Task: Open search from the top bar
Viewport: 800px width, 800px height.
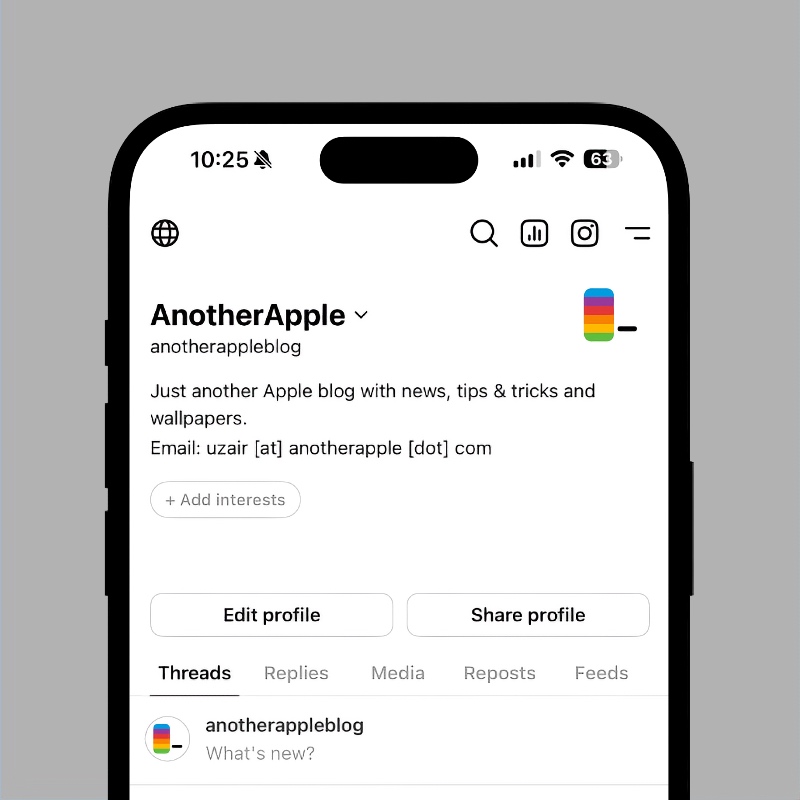Action: [484, 233]
